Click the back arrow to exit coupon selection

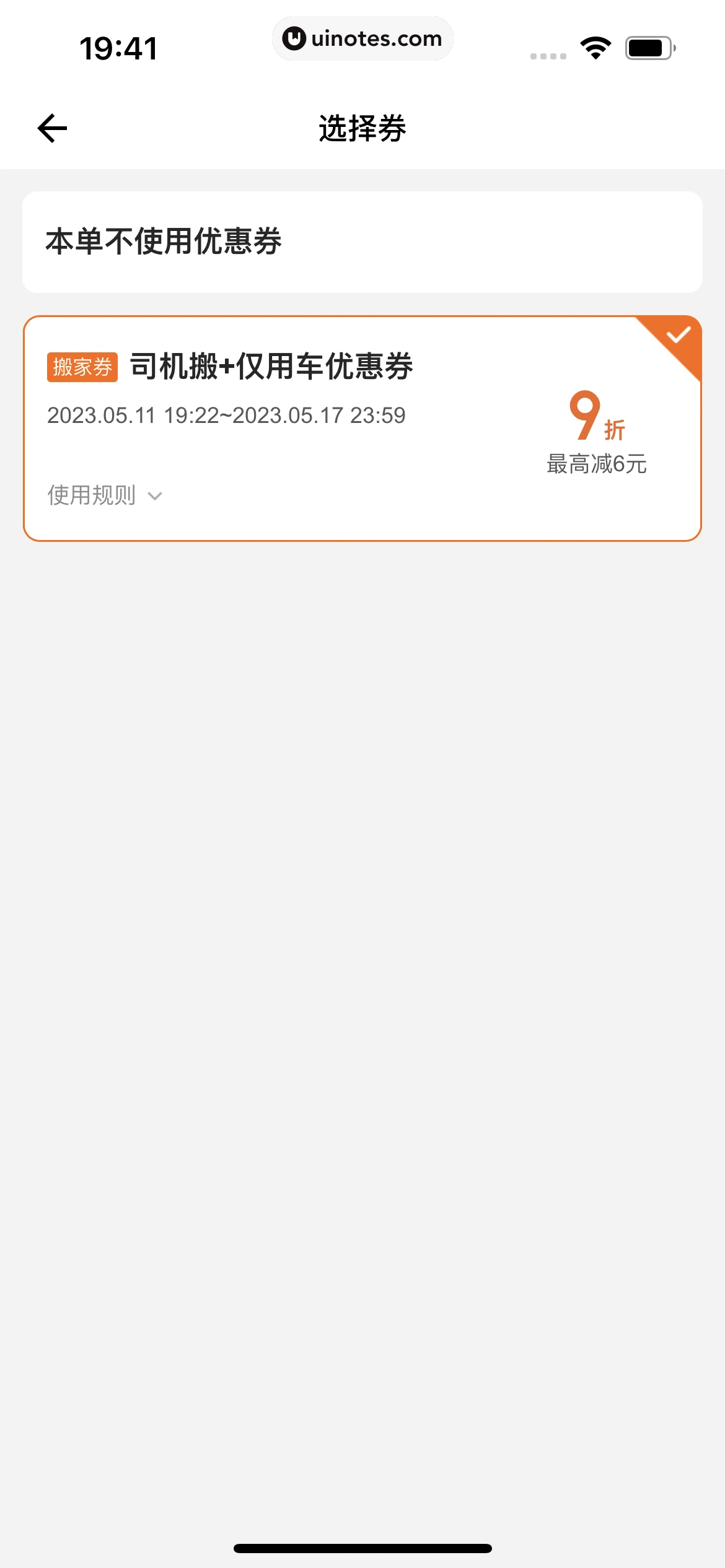(x=52, y=128)
